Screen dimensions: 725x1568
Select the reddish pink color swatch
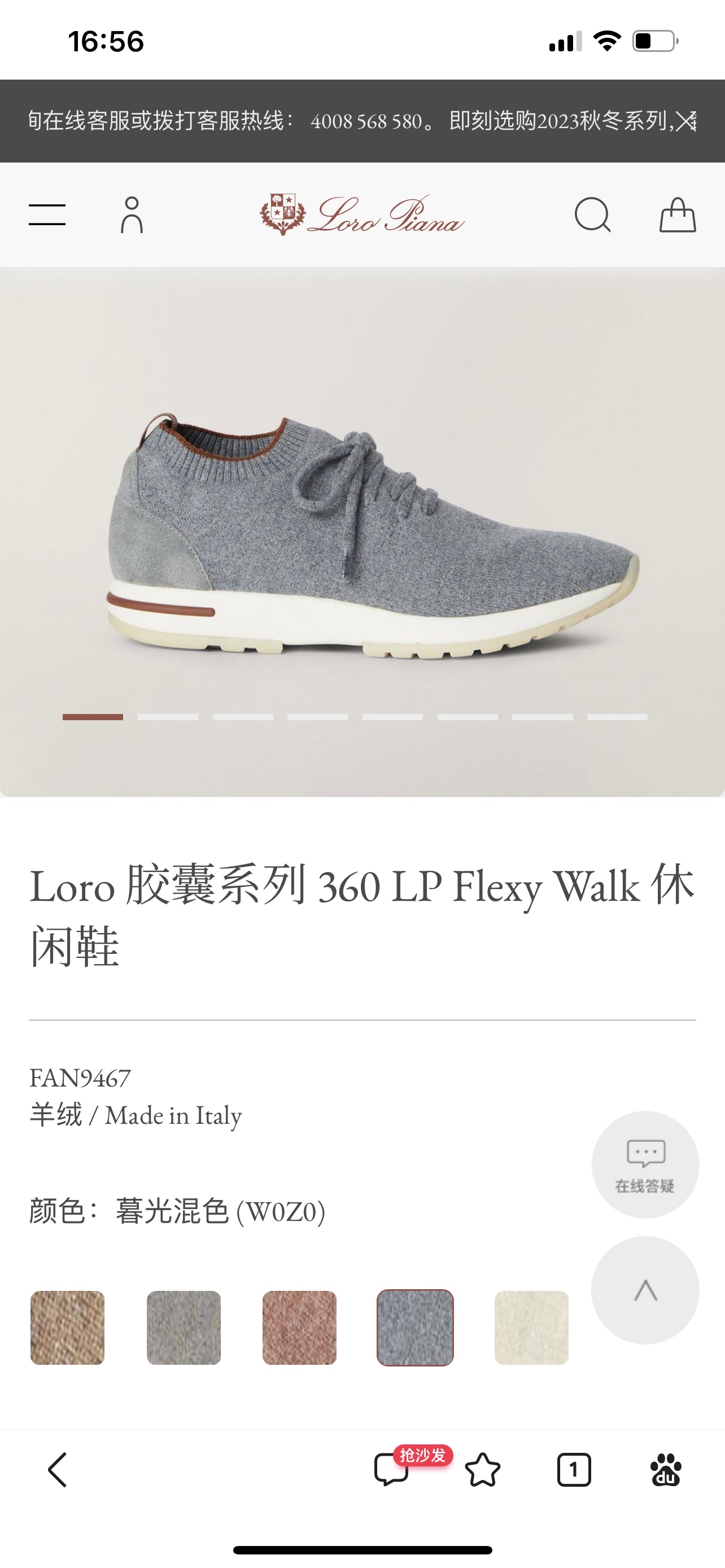pos(299,1328)
